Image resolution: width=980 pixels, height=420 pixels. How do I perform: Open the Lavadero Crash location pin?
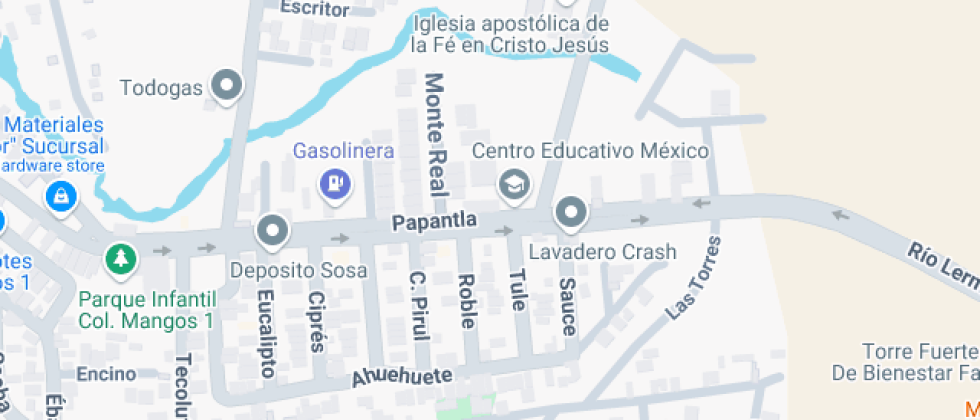(572, 213)
